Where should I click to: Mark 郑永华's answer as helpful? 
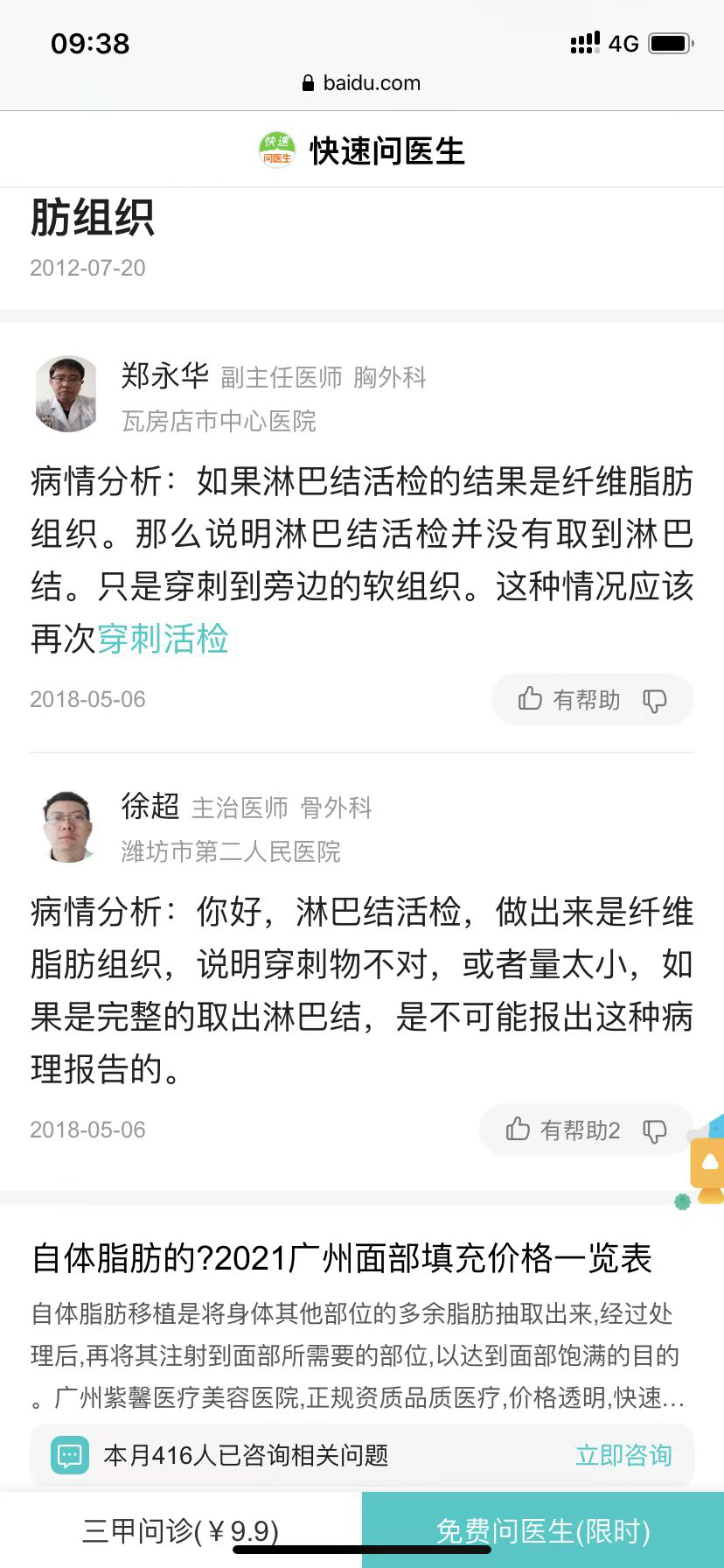point(568,699)
